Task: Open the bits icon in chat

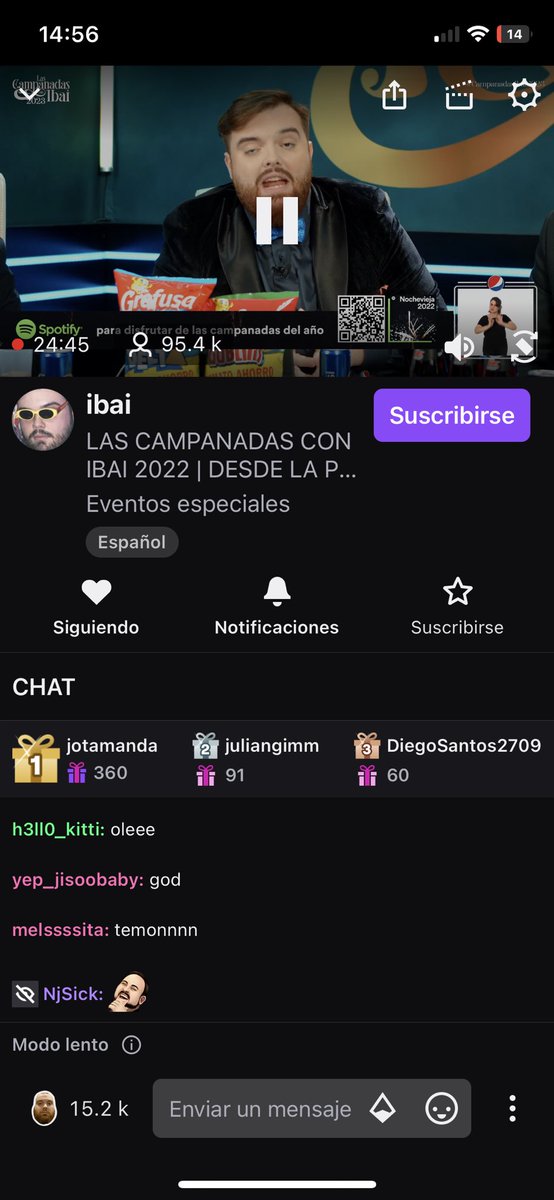Action: tap(383, 1108)
